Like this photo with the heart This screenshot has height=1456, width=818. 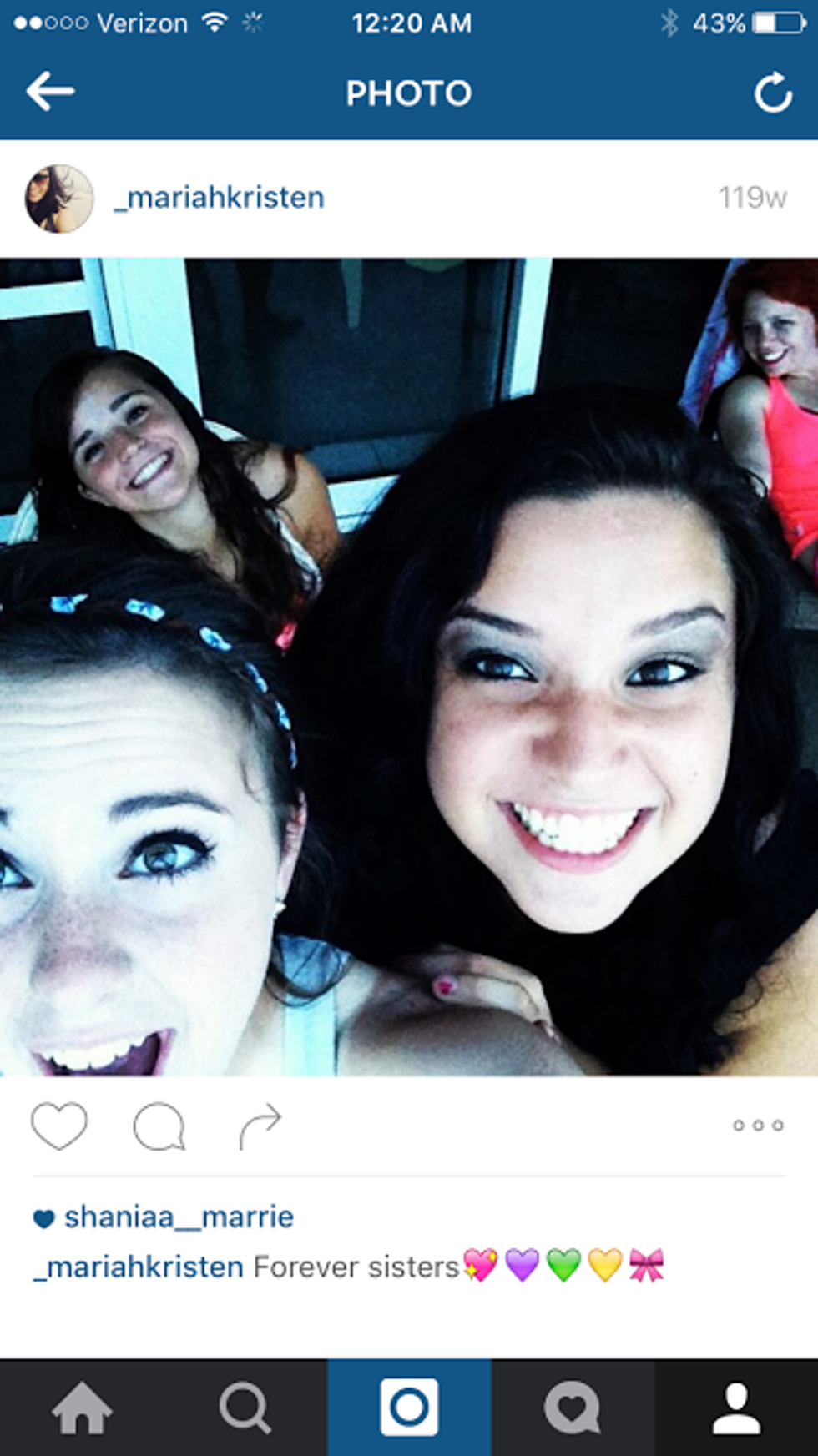59,1126
